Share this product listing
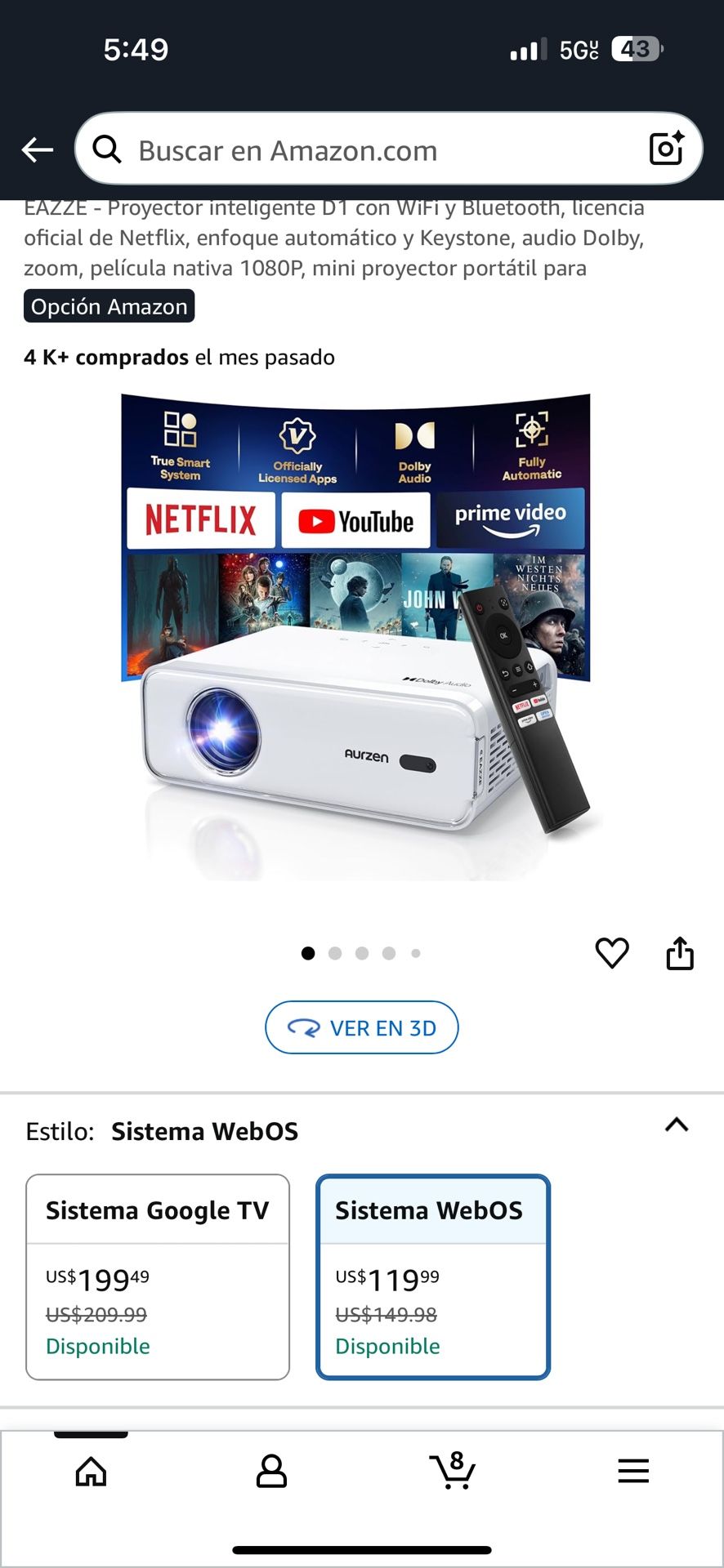The width and height of the screenshot is (724, 1568). [x=680, y=953]
